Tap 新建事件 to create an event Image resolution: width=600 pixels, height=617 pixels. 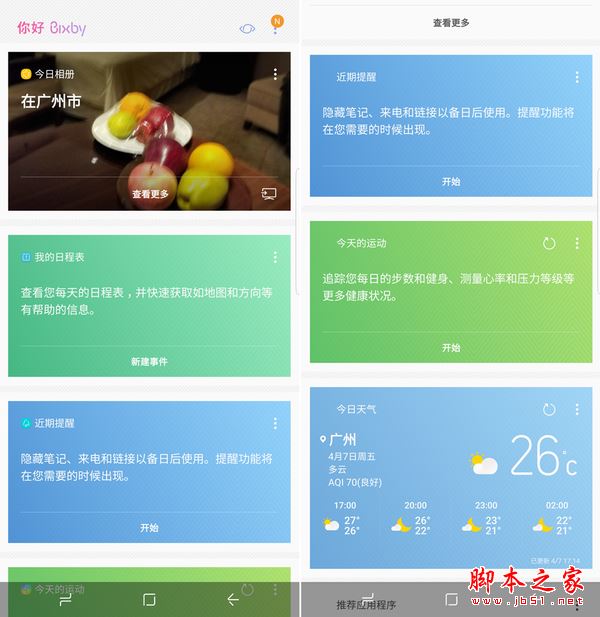click(x=150, y=360)
